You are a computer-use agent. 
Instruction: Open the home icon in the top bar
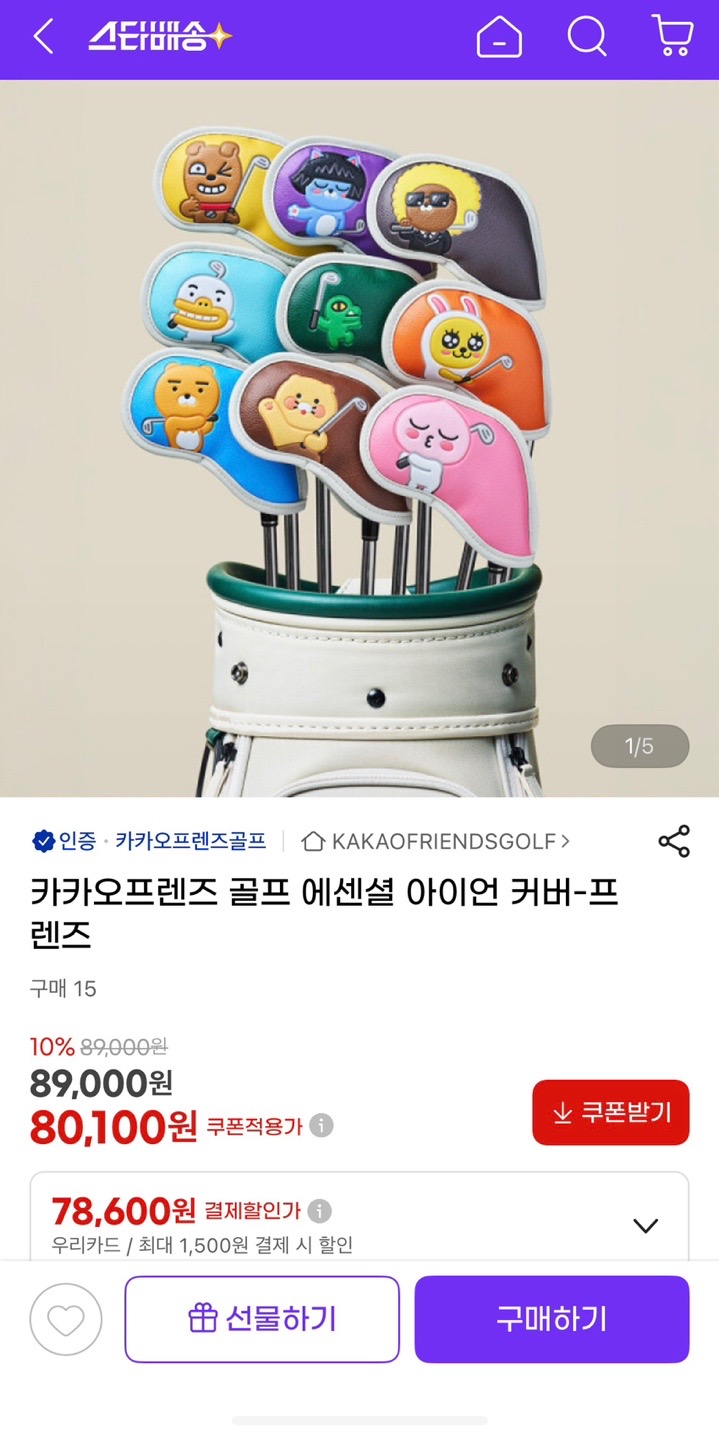499,38
